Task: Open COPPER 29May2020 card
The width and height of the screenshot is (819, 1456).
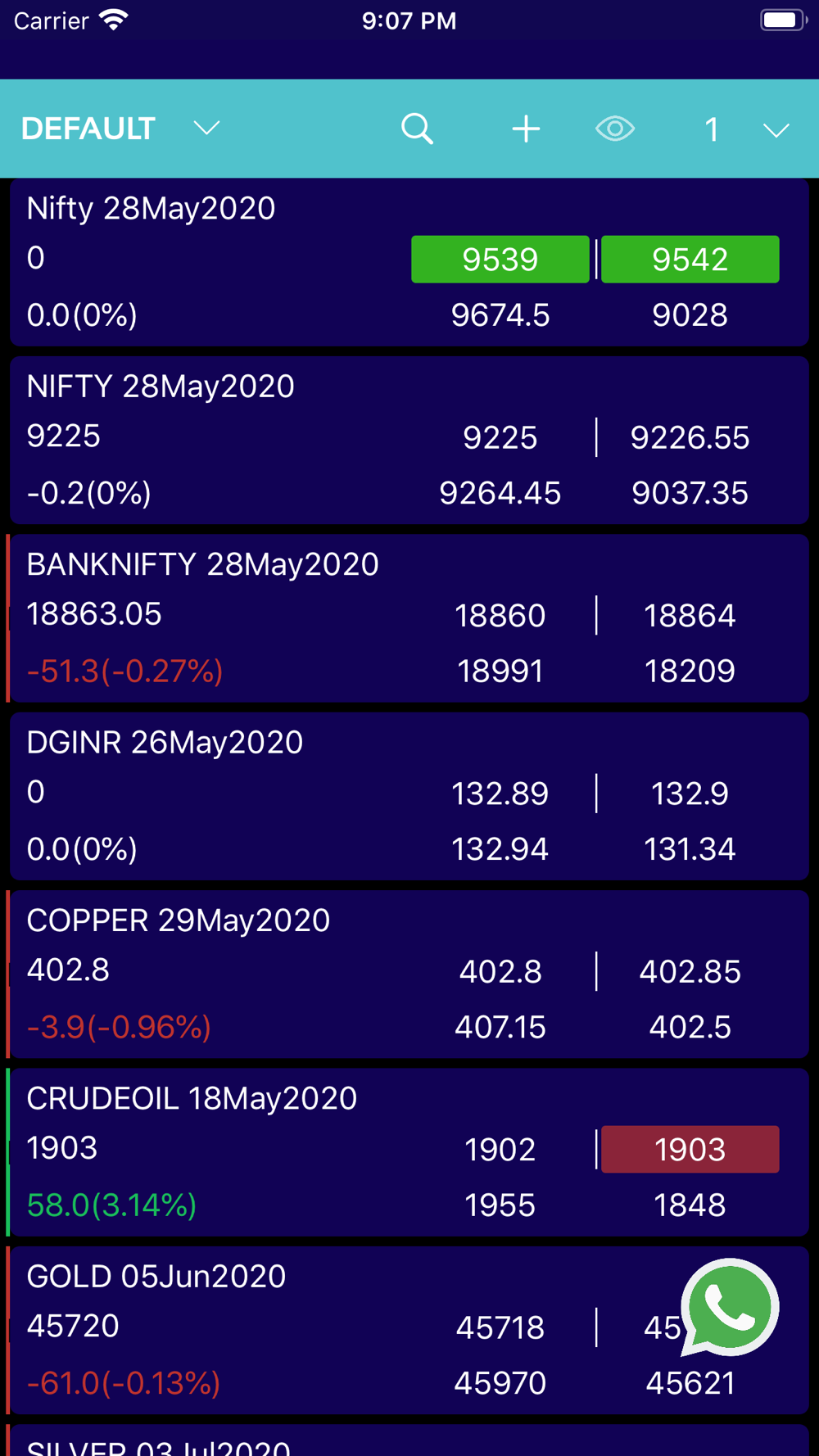Action: coord(409,974)
